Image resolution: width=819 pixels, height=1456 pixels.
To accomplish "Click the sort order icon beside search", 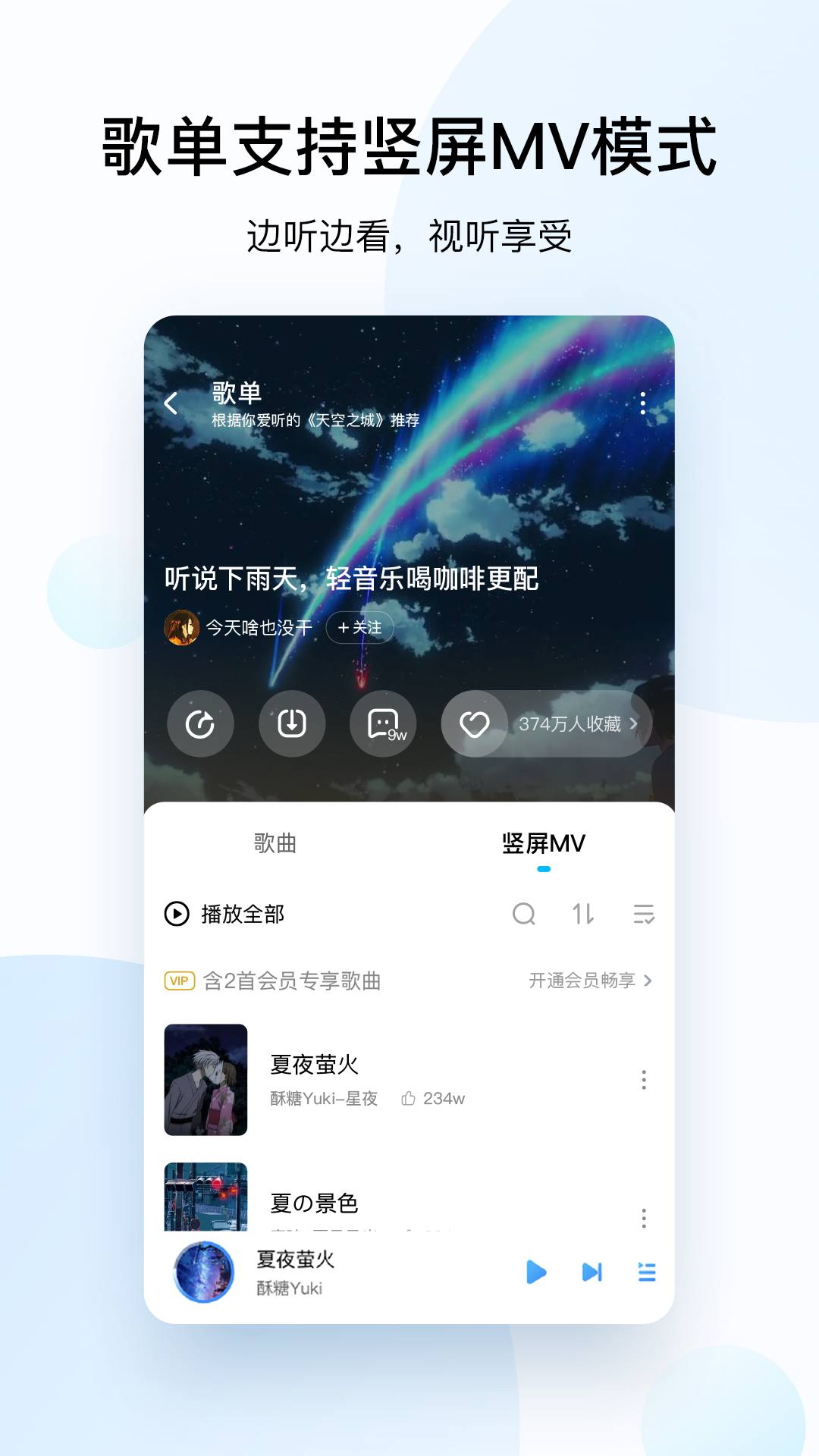I will 583,915.
